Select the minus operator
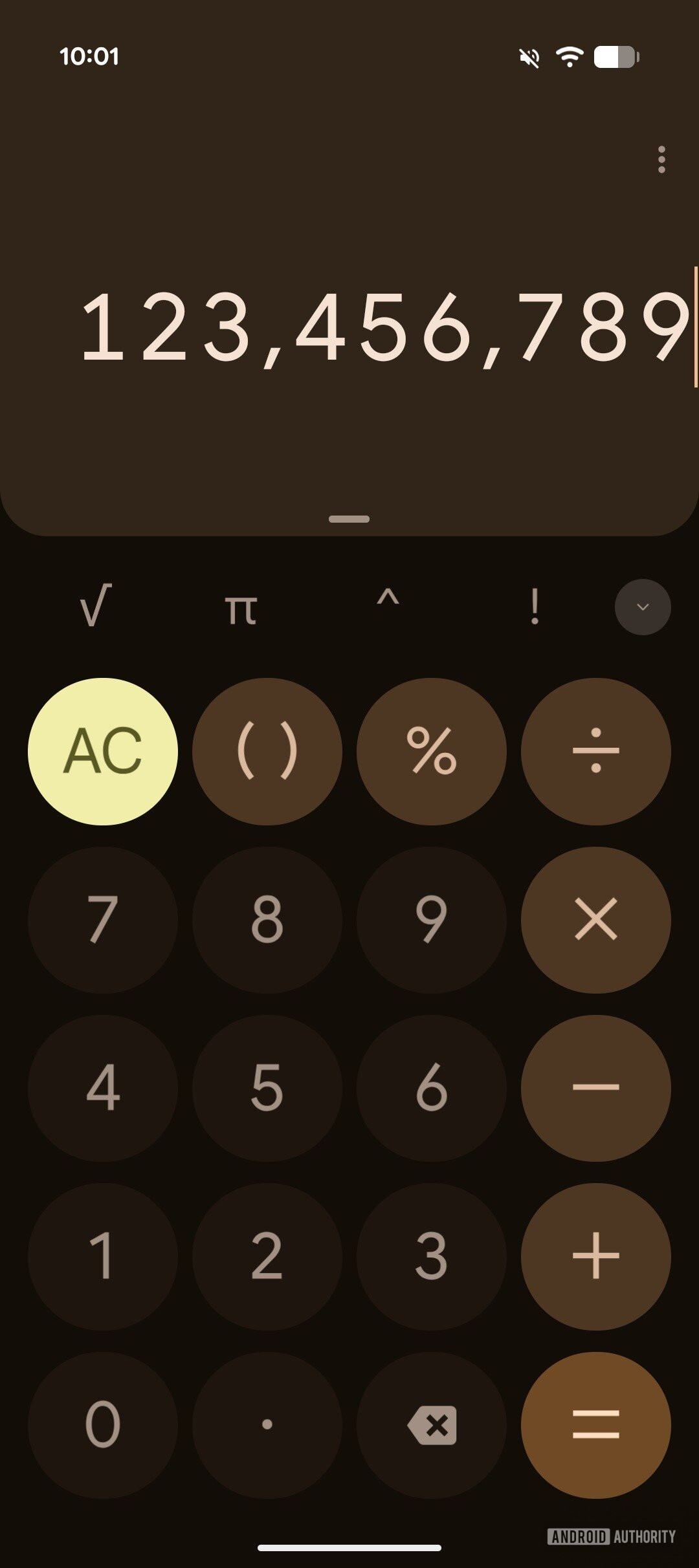The width and height of the screenshot is (699, 1568). (596, 1087)
